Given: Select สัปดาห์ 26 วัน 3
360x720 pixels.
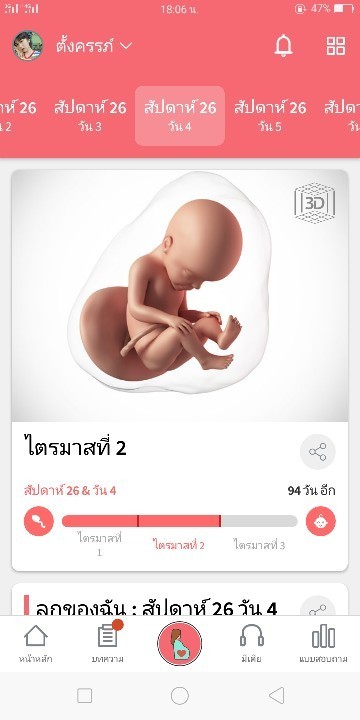Looking at the screenshot, I should coord(90,116).
